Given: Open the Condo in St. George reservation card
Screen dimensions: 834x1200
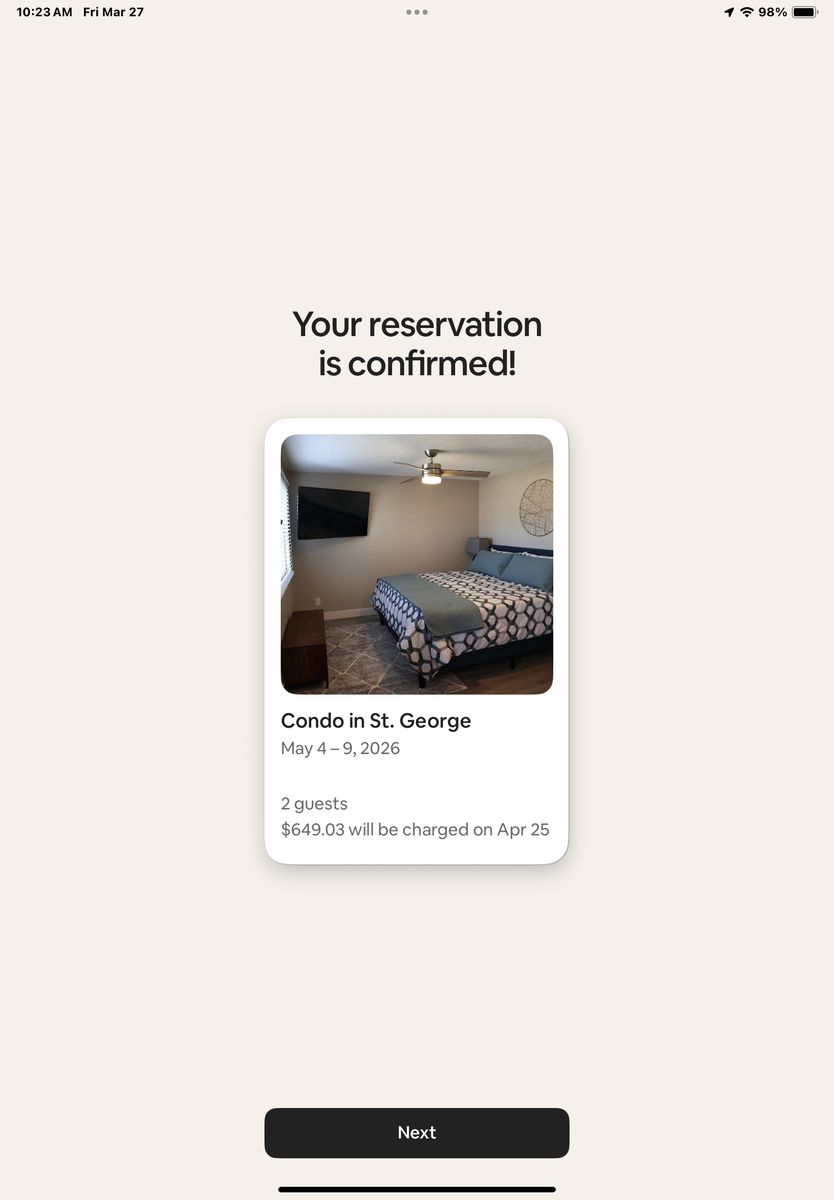Looking at the screenshot, I should coord(416,640).
